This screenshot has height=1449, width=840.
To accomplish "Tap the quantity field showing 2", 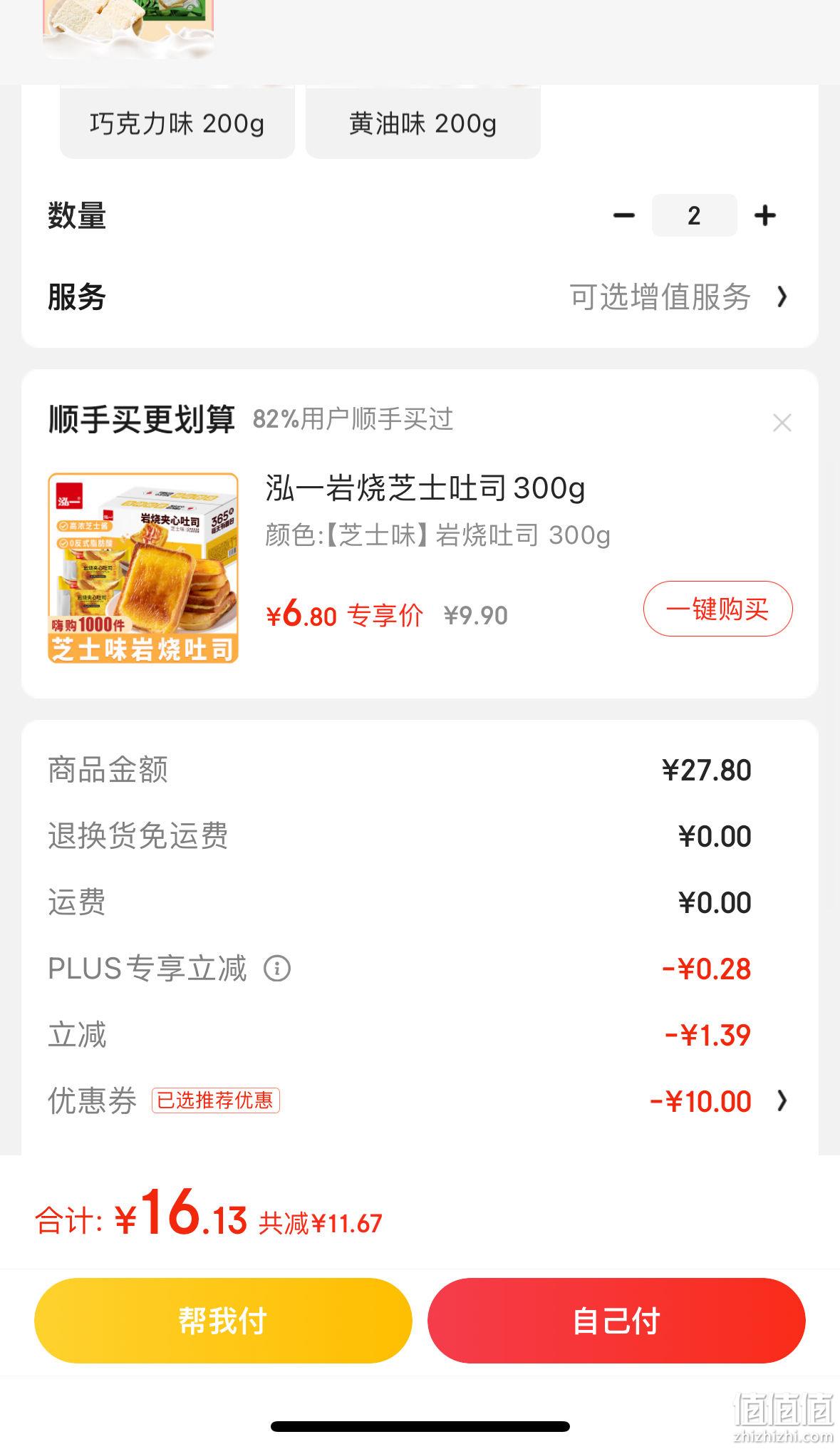I will click(694, 215).
